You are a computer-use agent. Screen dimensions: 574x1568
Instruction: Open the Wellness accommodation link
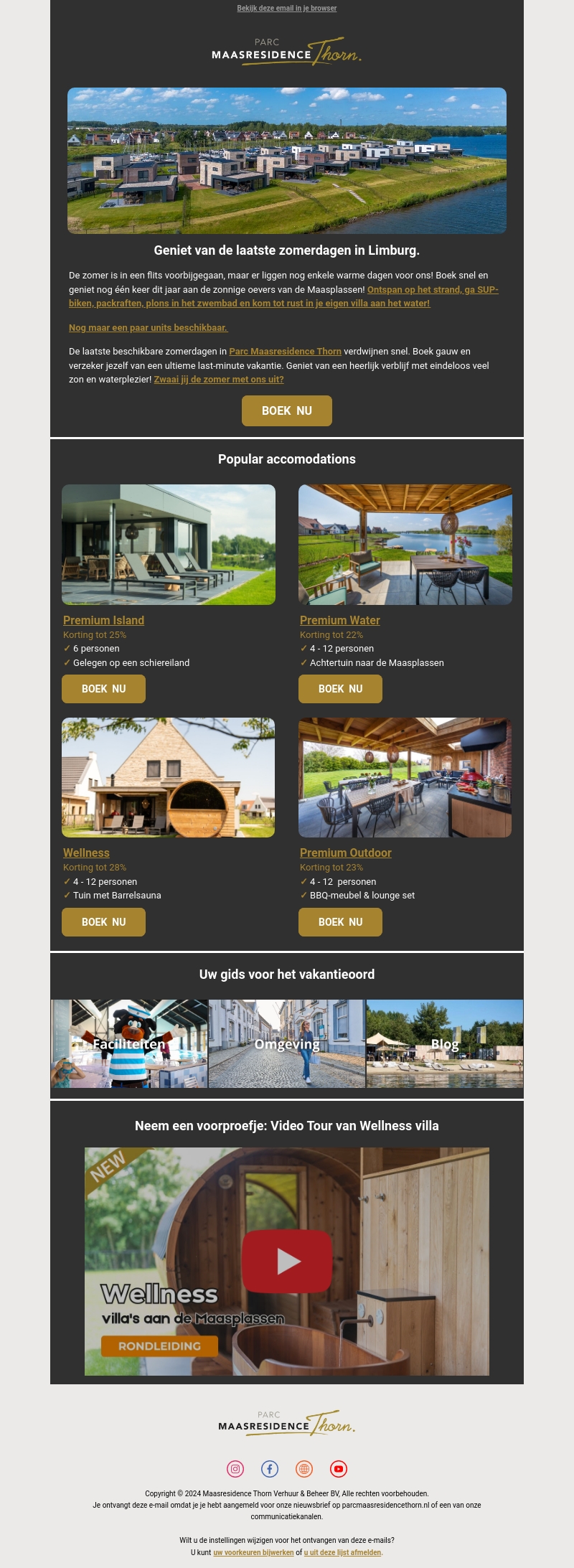point(86,853)
